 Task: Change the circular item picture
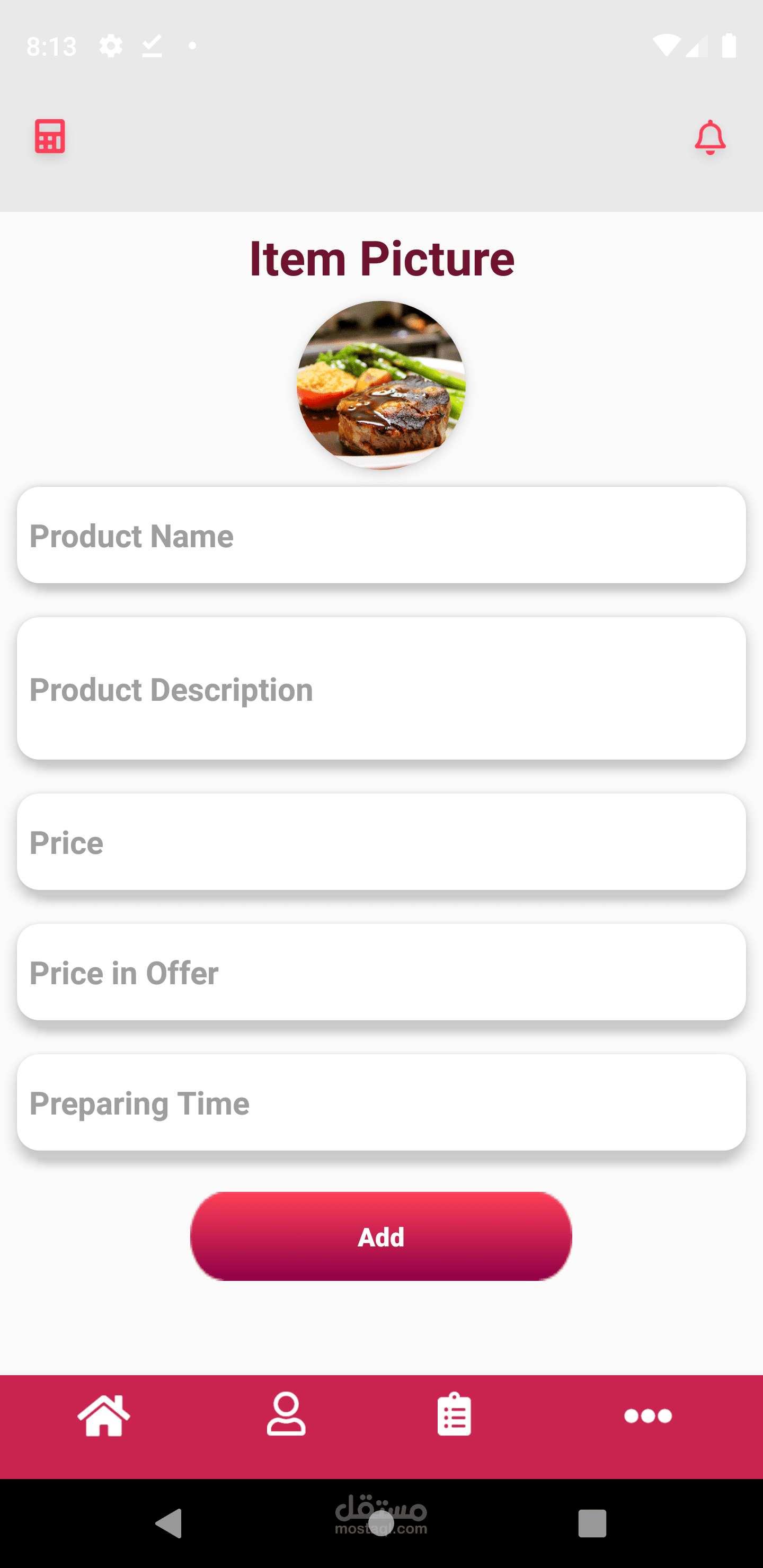(x=381, y=385)
